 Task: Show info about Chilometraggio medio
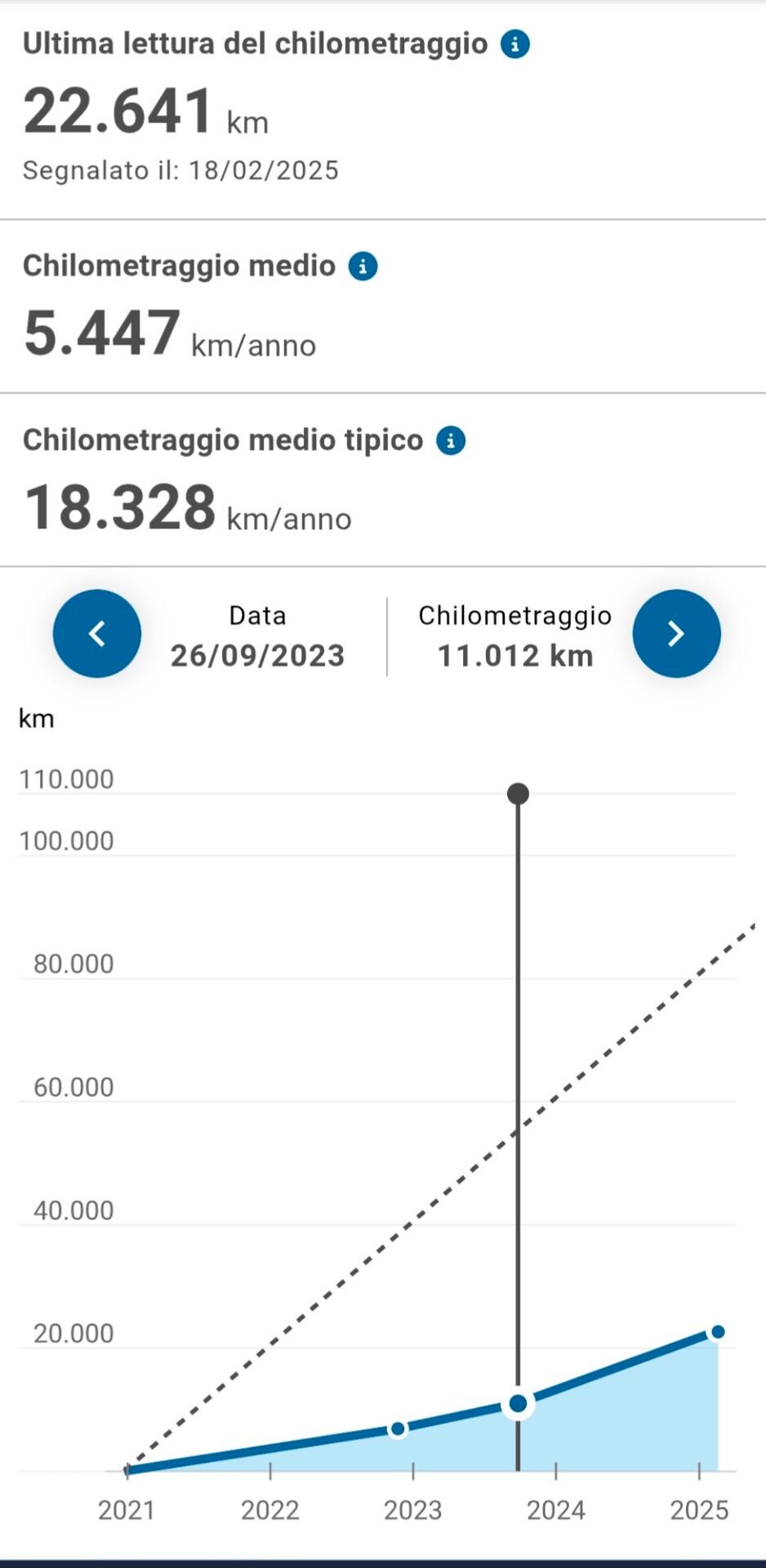pos(363,266)
